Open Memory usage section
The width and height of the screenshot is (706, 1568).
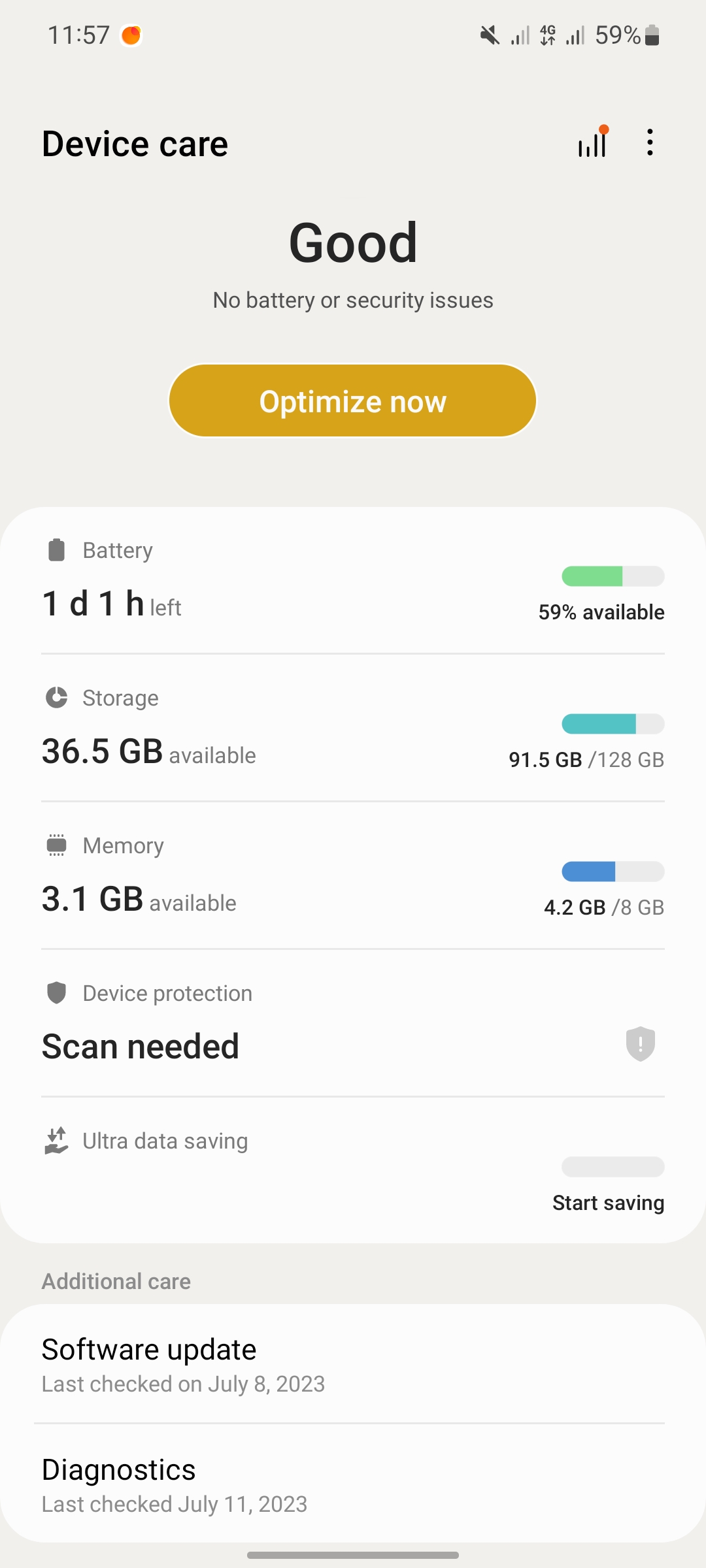pyautogui.click(x=353, y=876)
